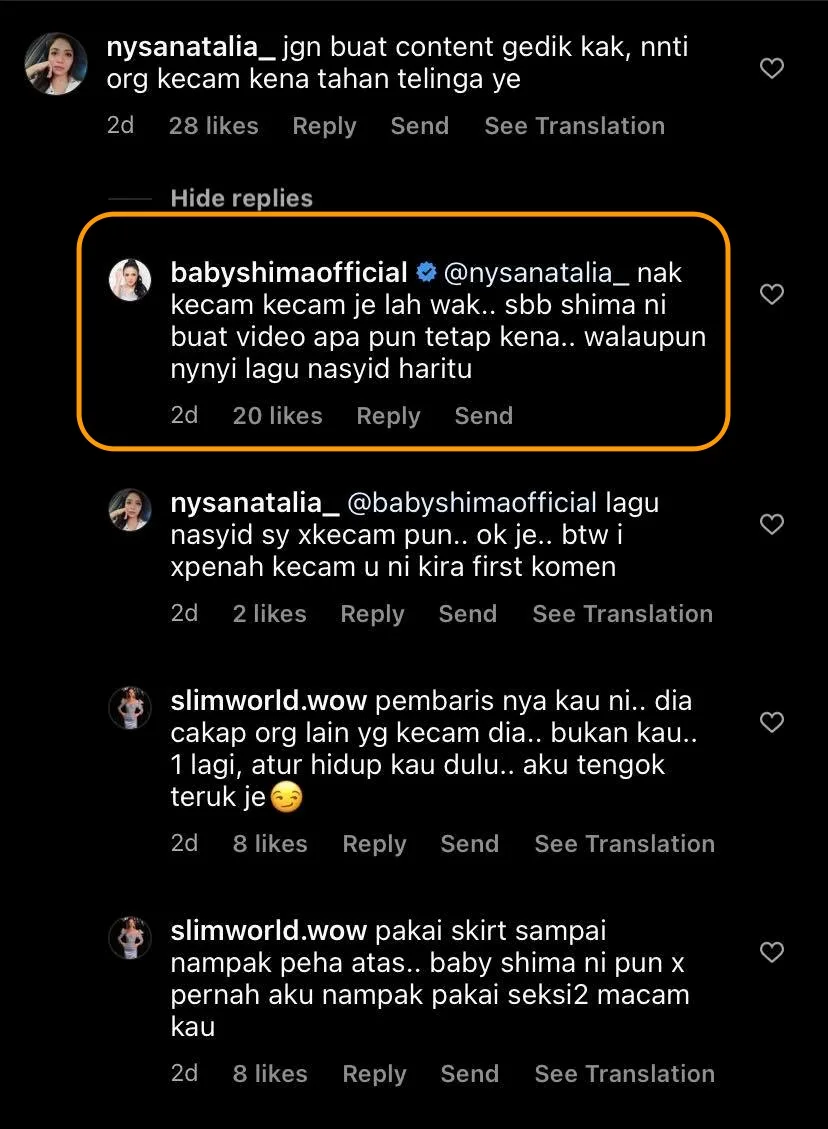Send nysanatalia_'s 28-likes comment to someone

point(419,126)
